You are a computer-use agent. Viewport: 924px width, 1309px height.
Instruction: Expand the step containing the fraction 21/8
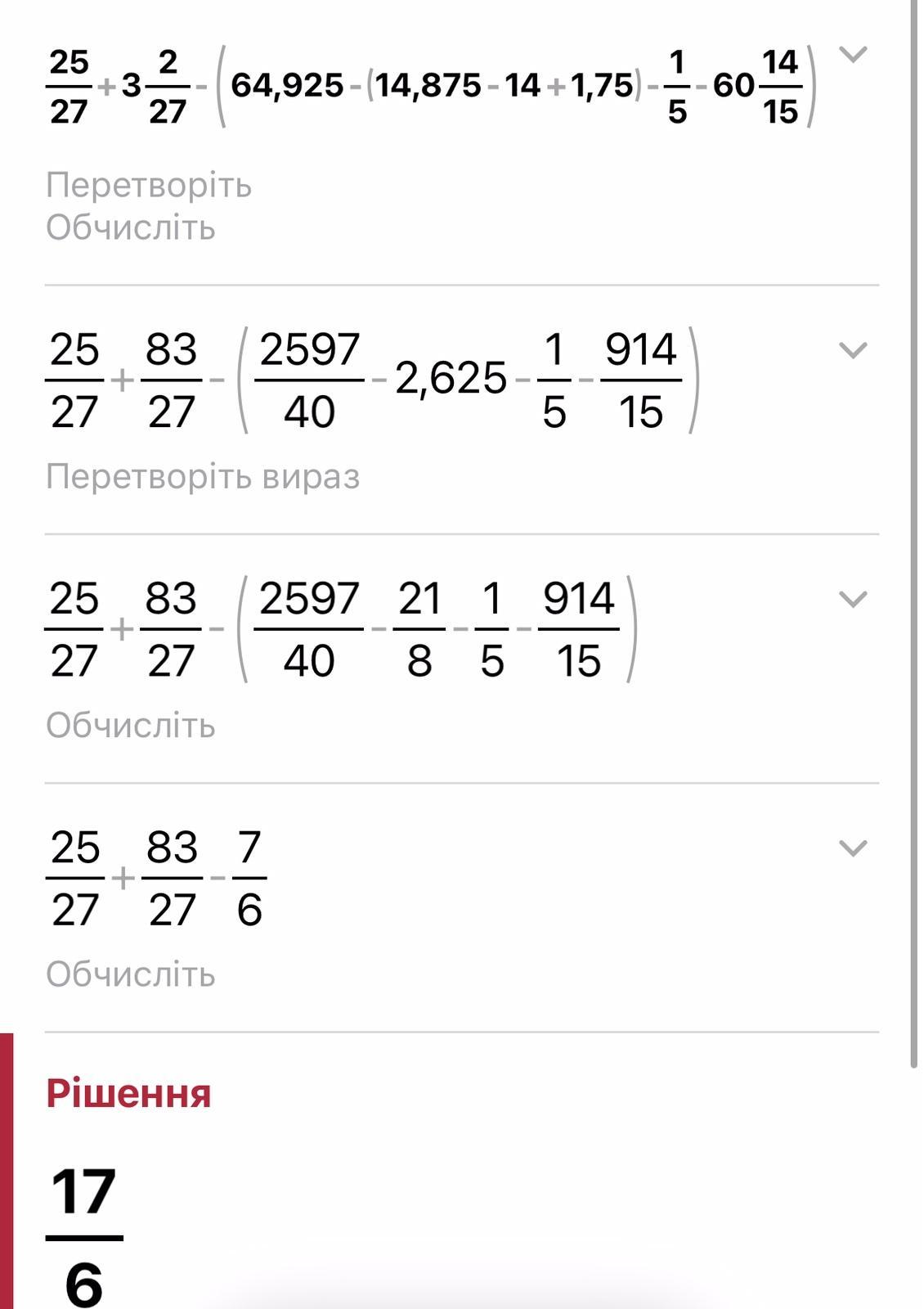point(853,600)
